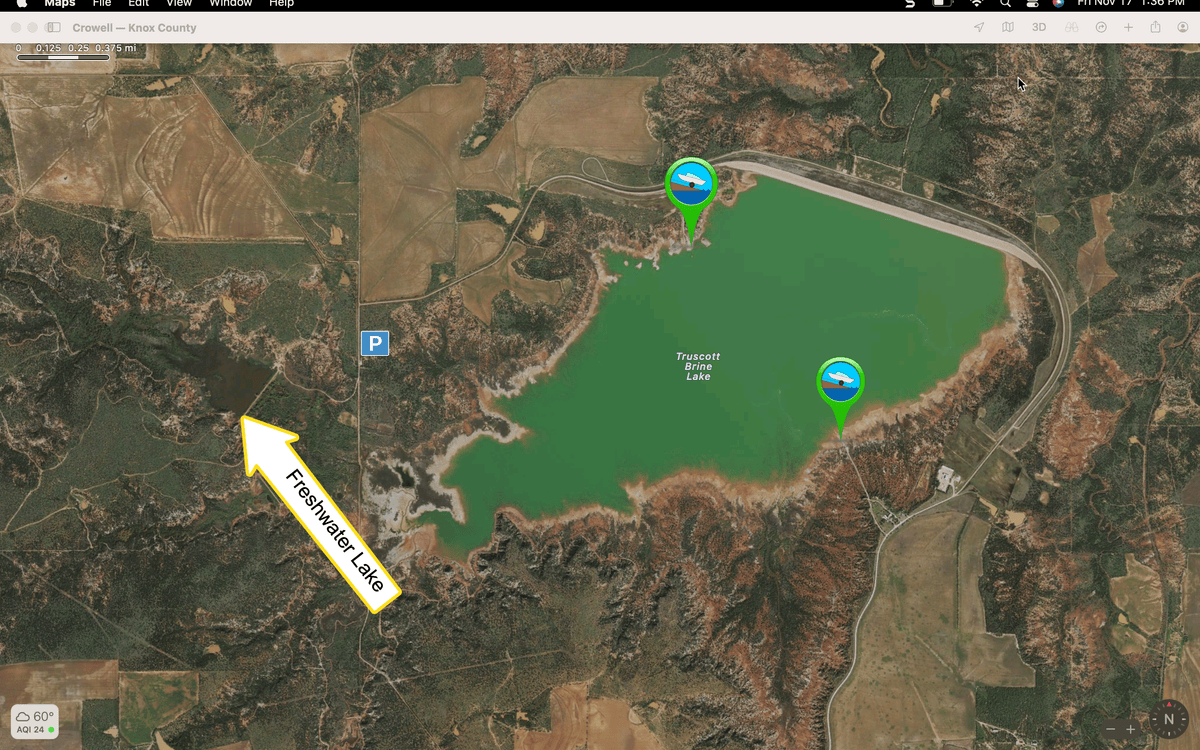Open the map mode chooser
The width and height of the screenshot is (1200, 750).
1008,27
